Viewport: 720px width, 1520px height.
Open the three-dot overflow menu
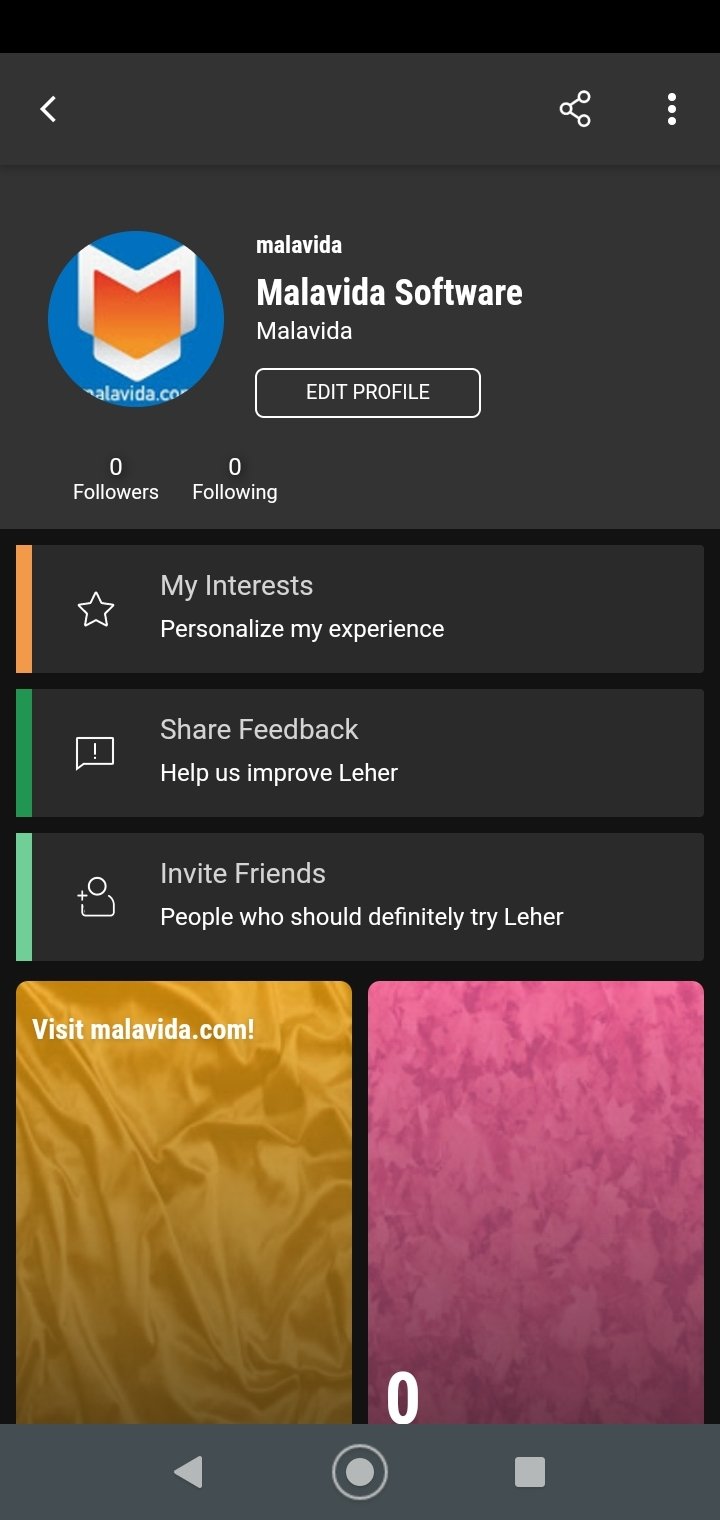(672, 109)
